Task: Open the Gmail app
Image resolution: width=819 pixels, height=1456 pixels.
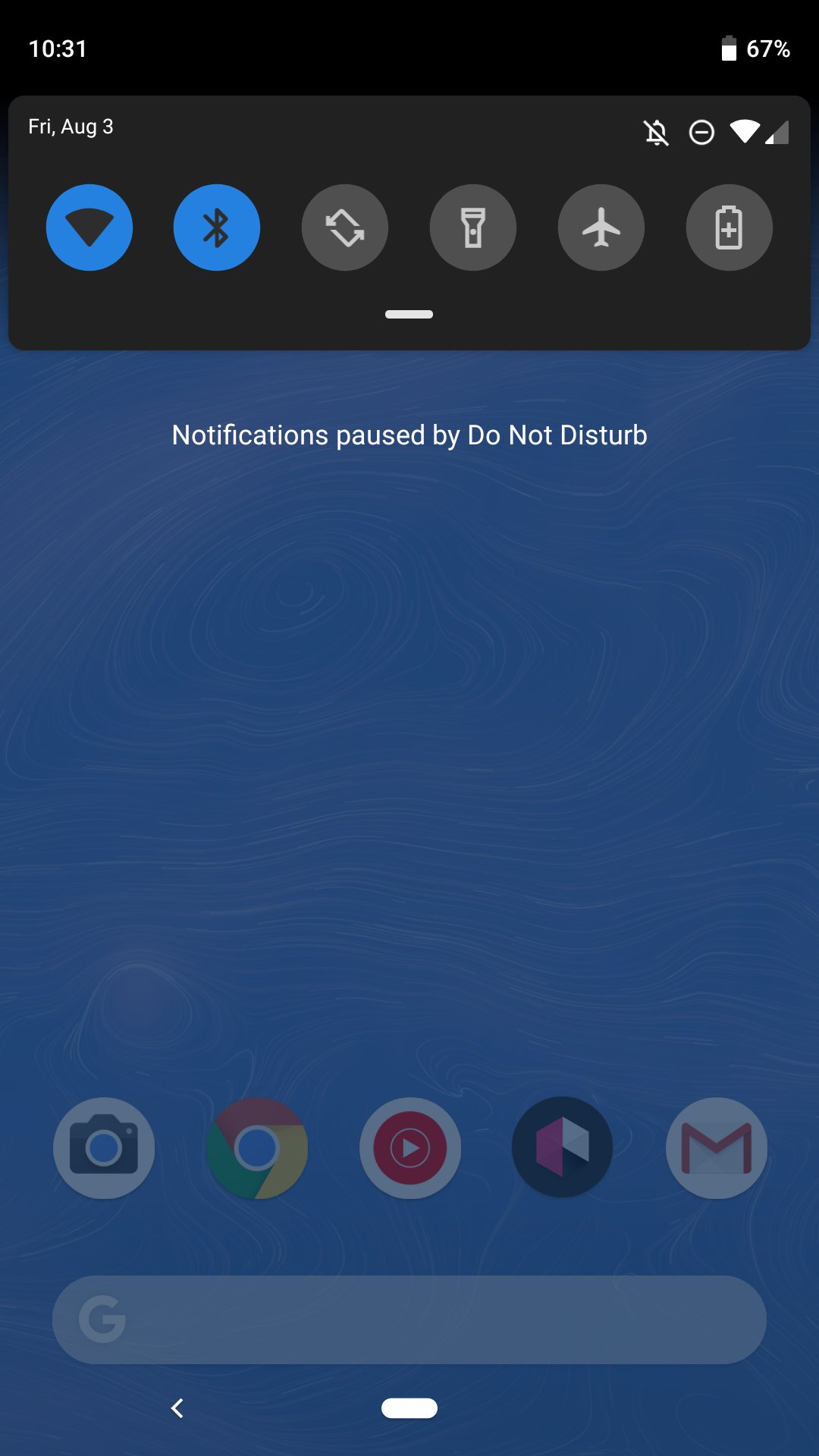Action: pyautogui.click(x=717, y=1148)
